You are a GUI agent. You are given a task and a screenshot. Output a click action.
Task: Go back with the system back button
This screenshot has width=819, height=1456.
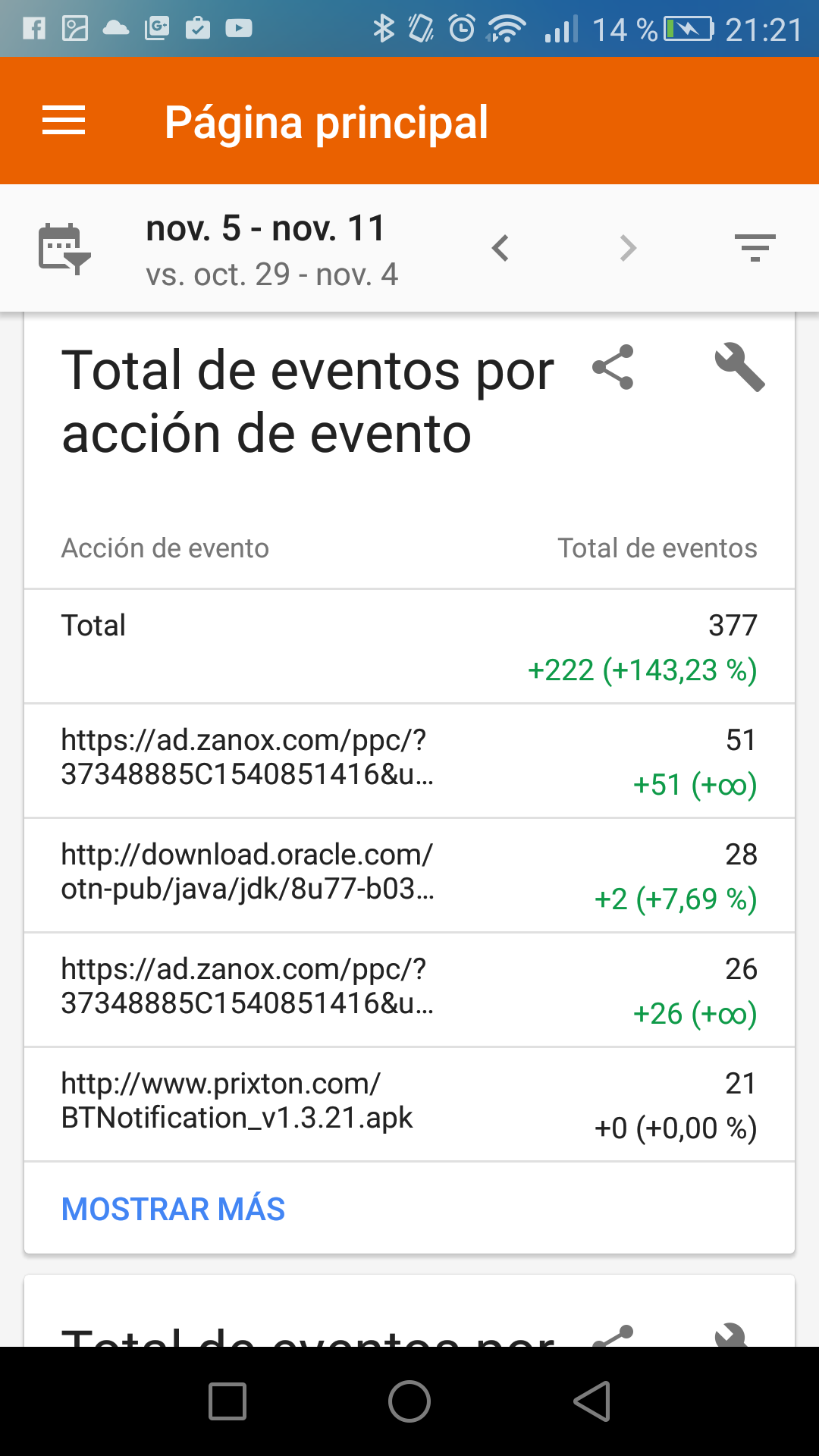click(x=591, y=1401)
